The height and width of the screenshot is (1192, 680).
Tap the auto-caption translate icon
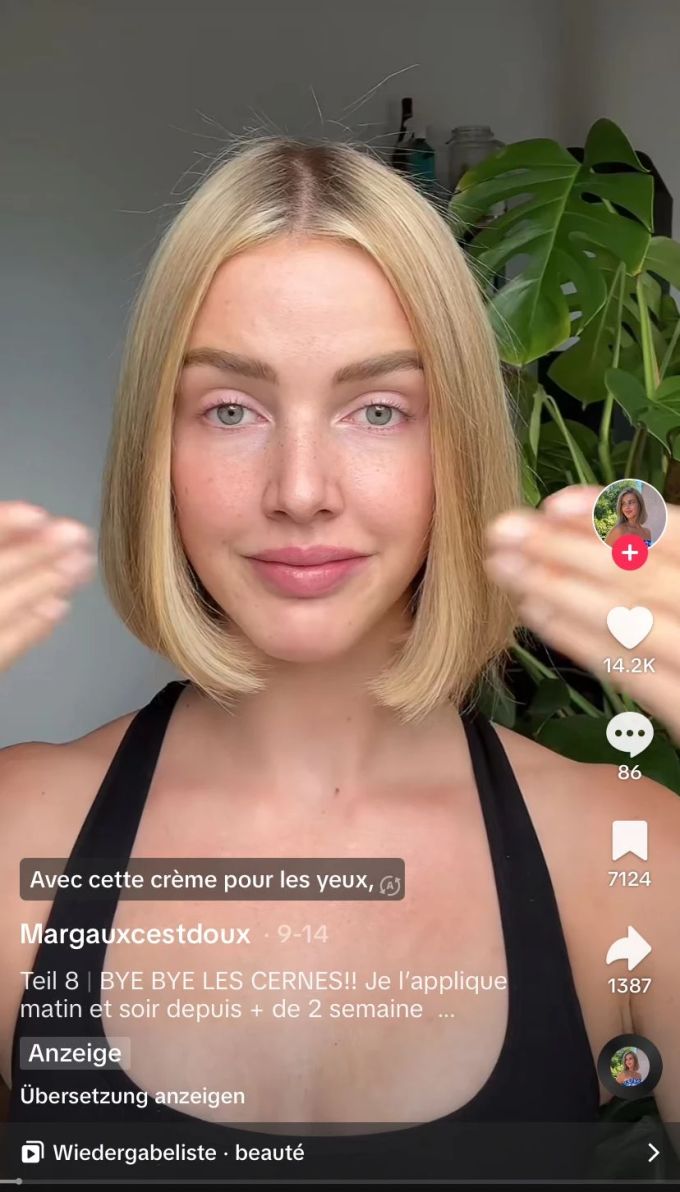coord(390,884)
